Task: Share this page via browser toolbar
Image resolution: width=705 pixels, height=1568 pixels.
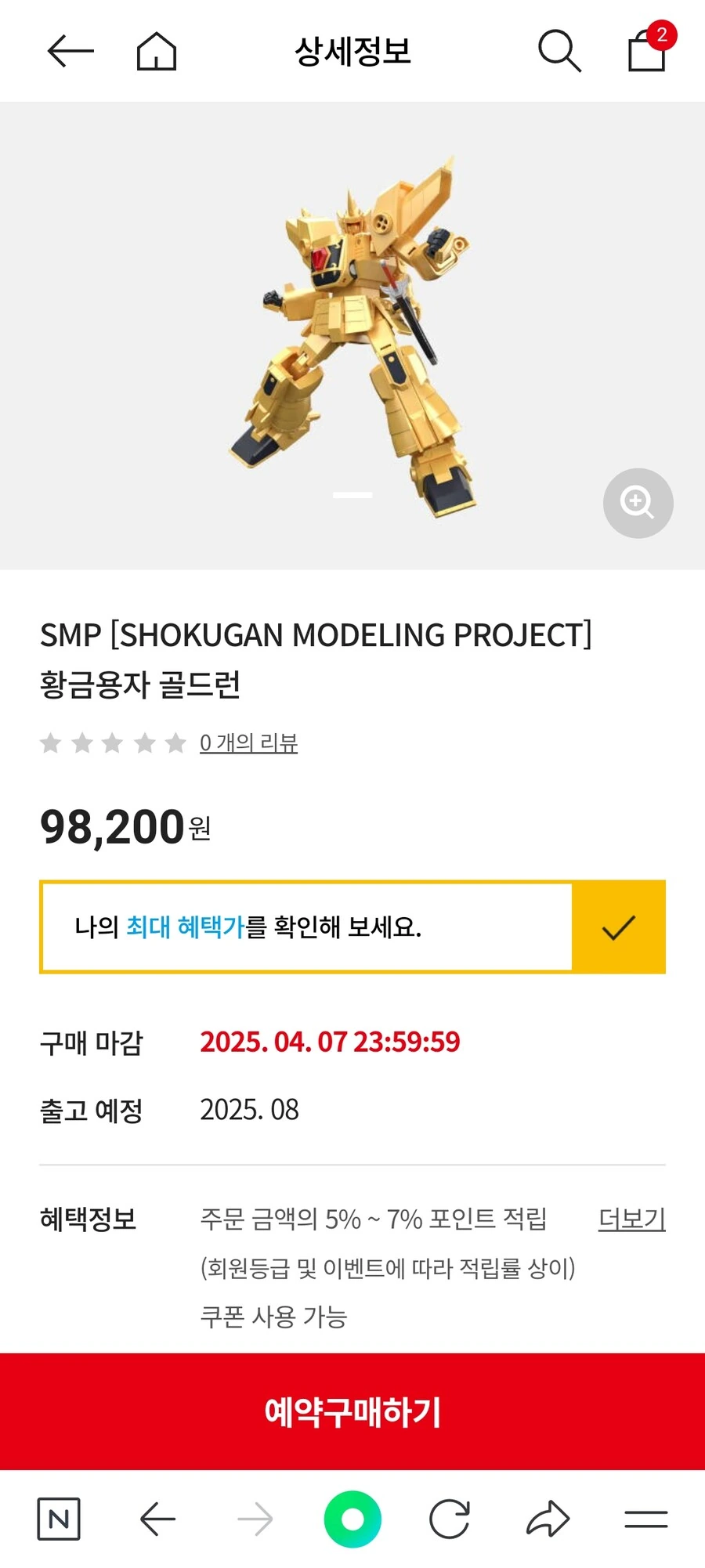Action: pyautogui.click(x=548, y=1519)
